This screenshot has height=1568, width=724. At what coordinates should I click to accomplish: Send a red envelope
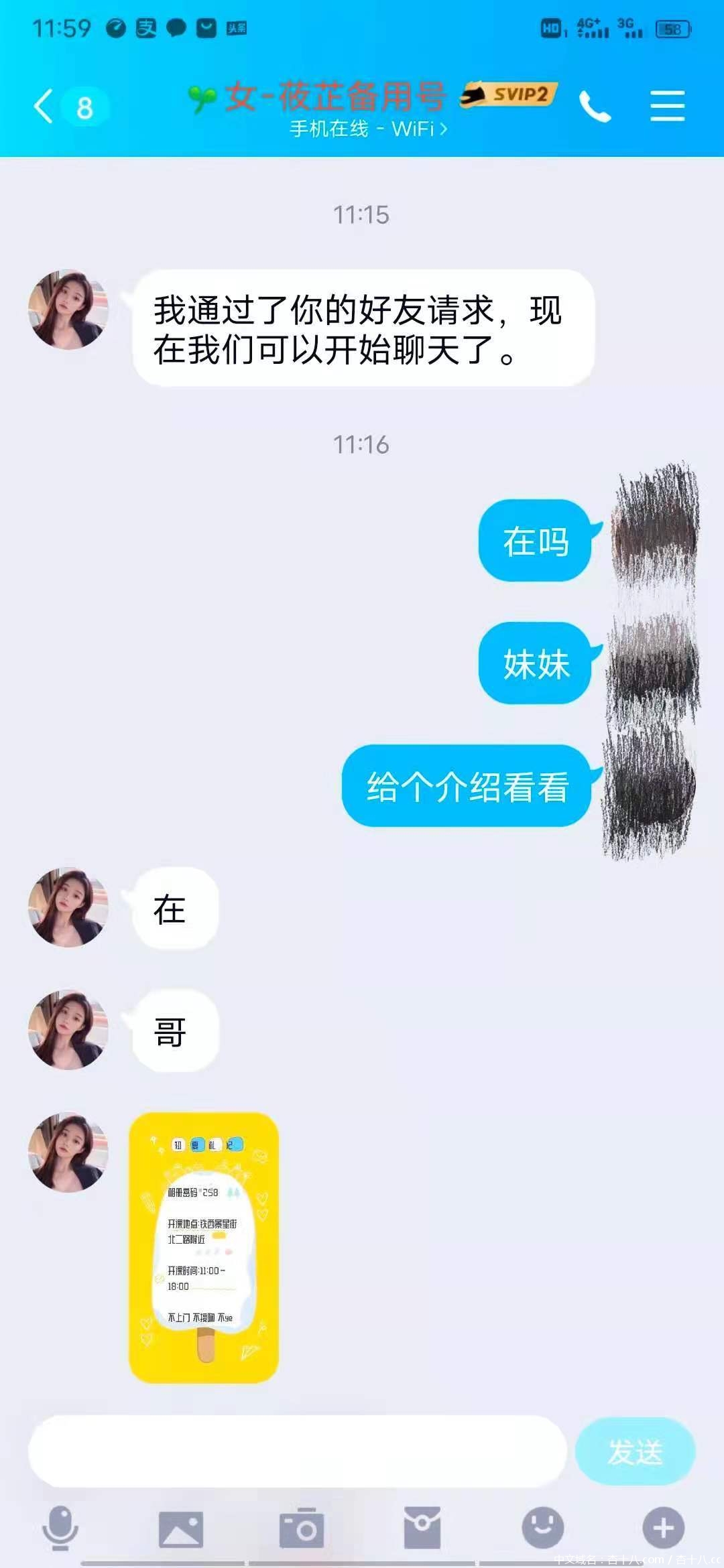pos(422,1528)
